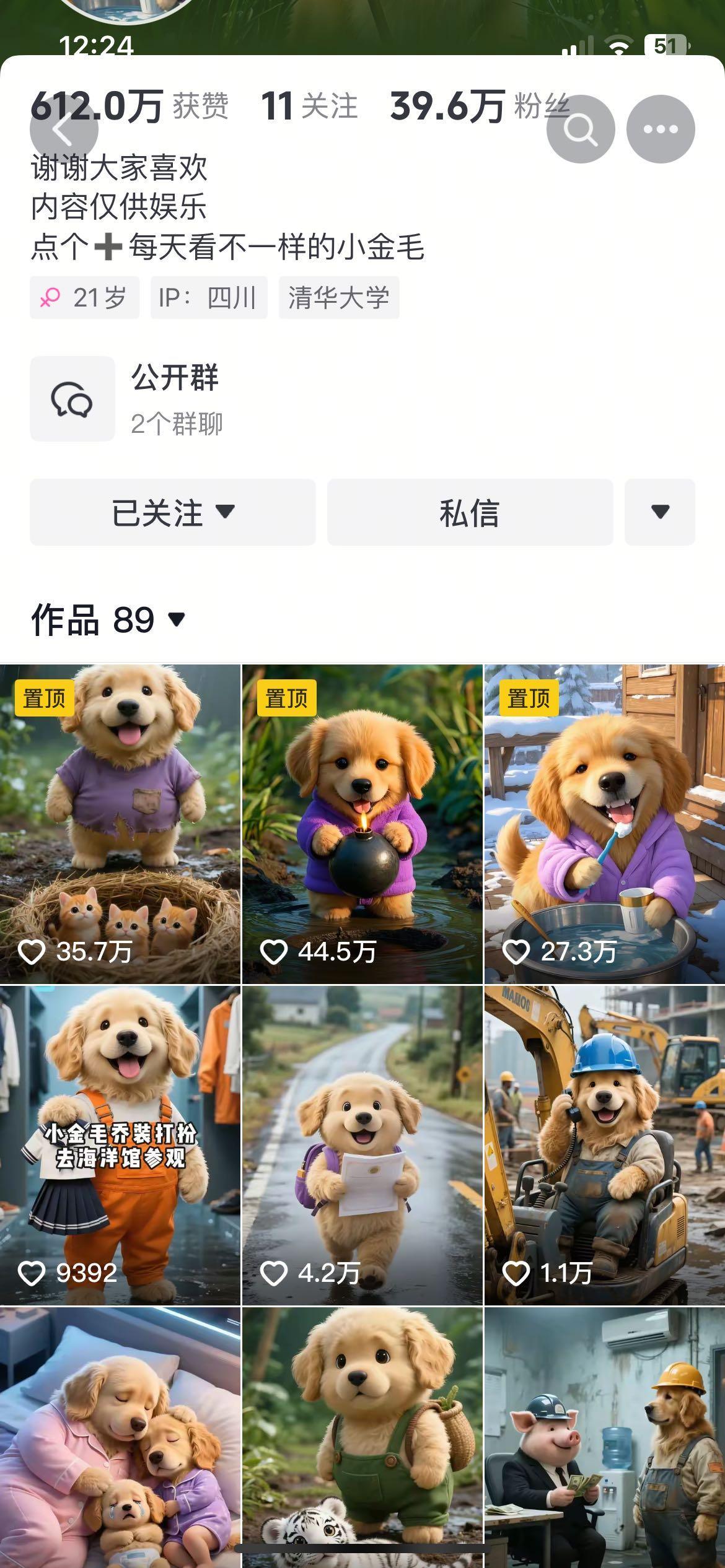The height and width of the screenshot is (1568, 725).
Task: Open pinned video with 44.5万 likes
Action: (x=362, y=824)
